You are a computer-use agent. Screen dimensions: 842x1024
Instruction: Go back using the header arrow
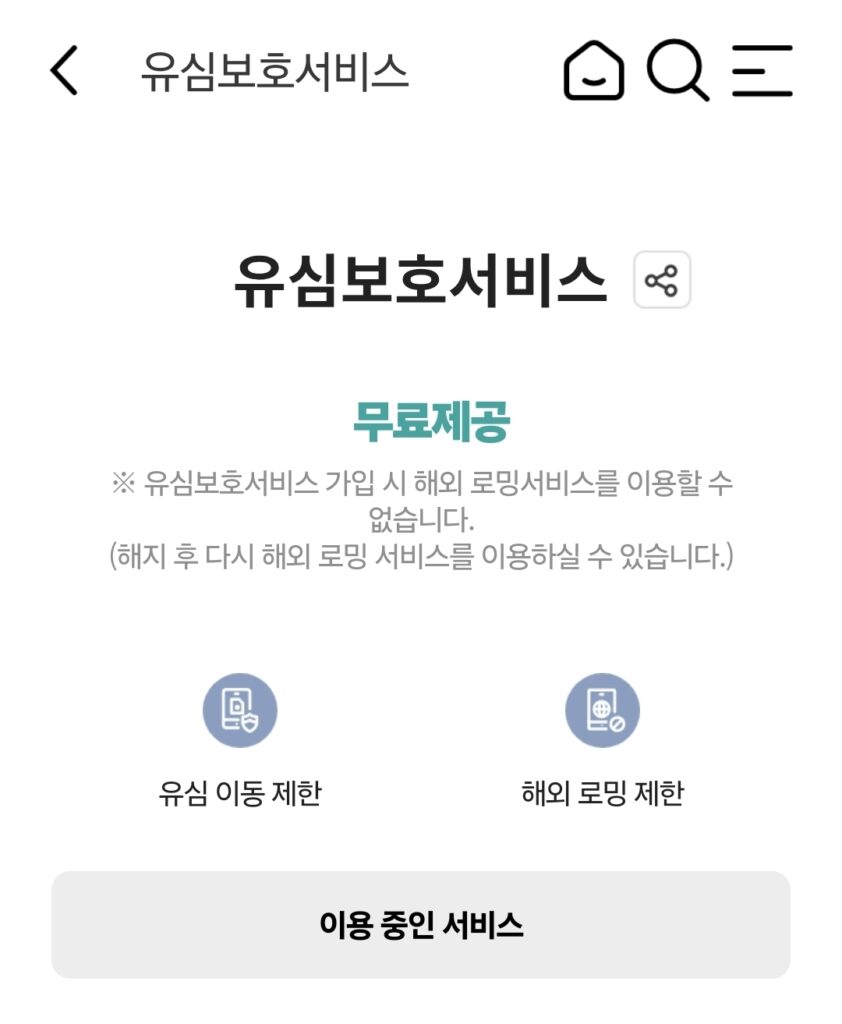(63, 71)
